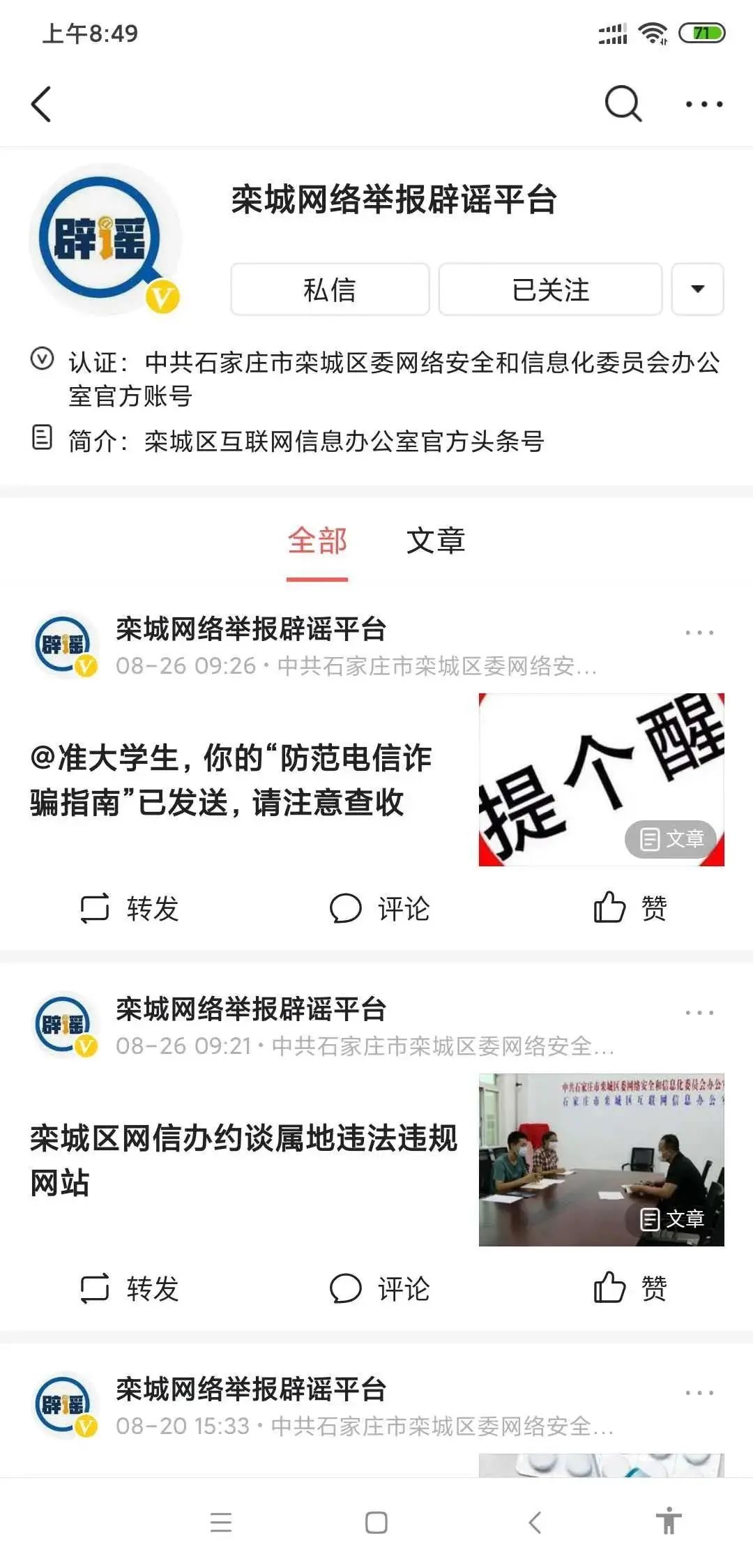Tap the 已关注 button to unfollow
Viewport: 753px width, 1568px height.
tap(550, 289)
